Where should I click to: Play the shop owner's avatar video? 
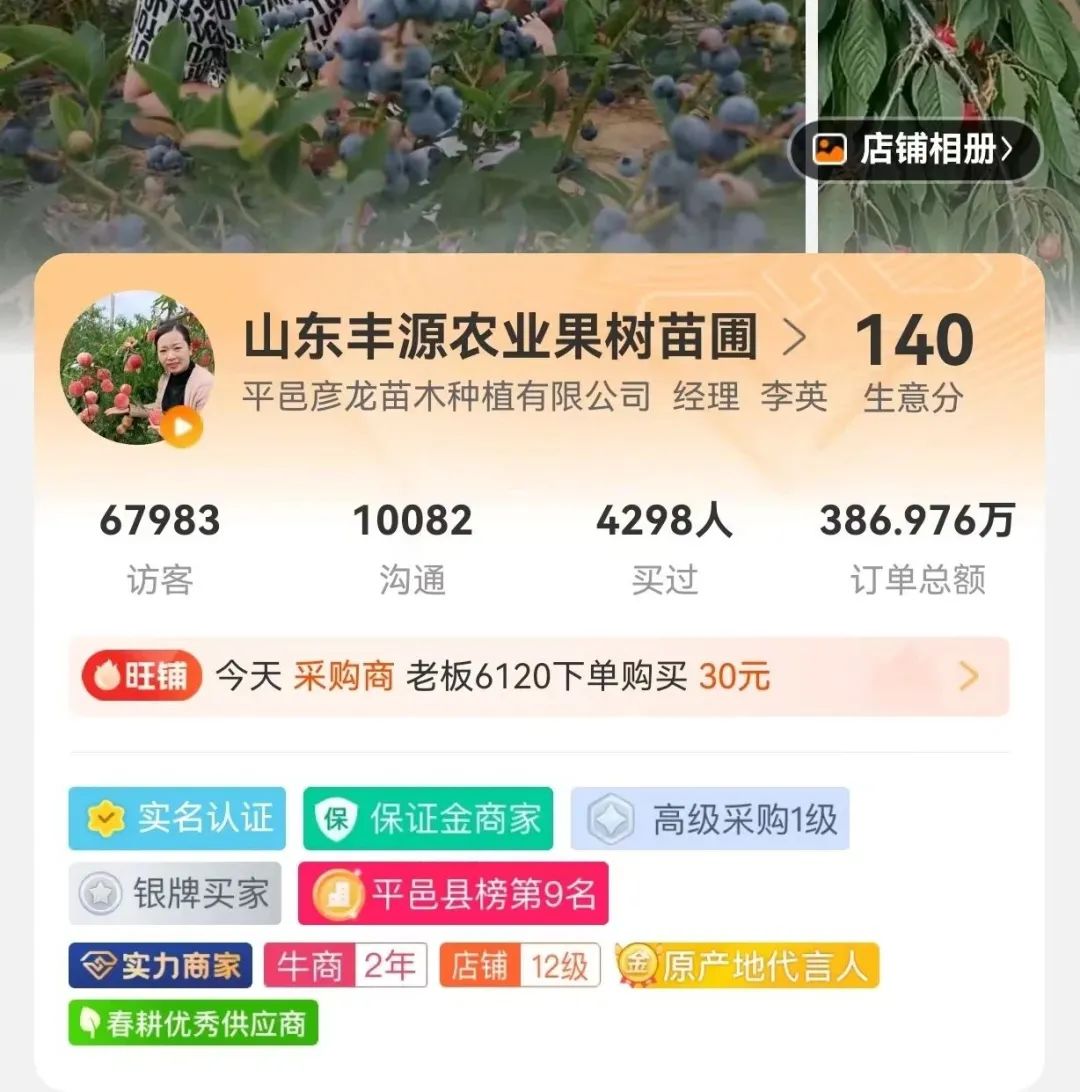point(181,427)
